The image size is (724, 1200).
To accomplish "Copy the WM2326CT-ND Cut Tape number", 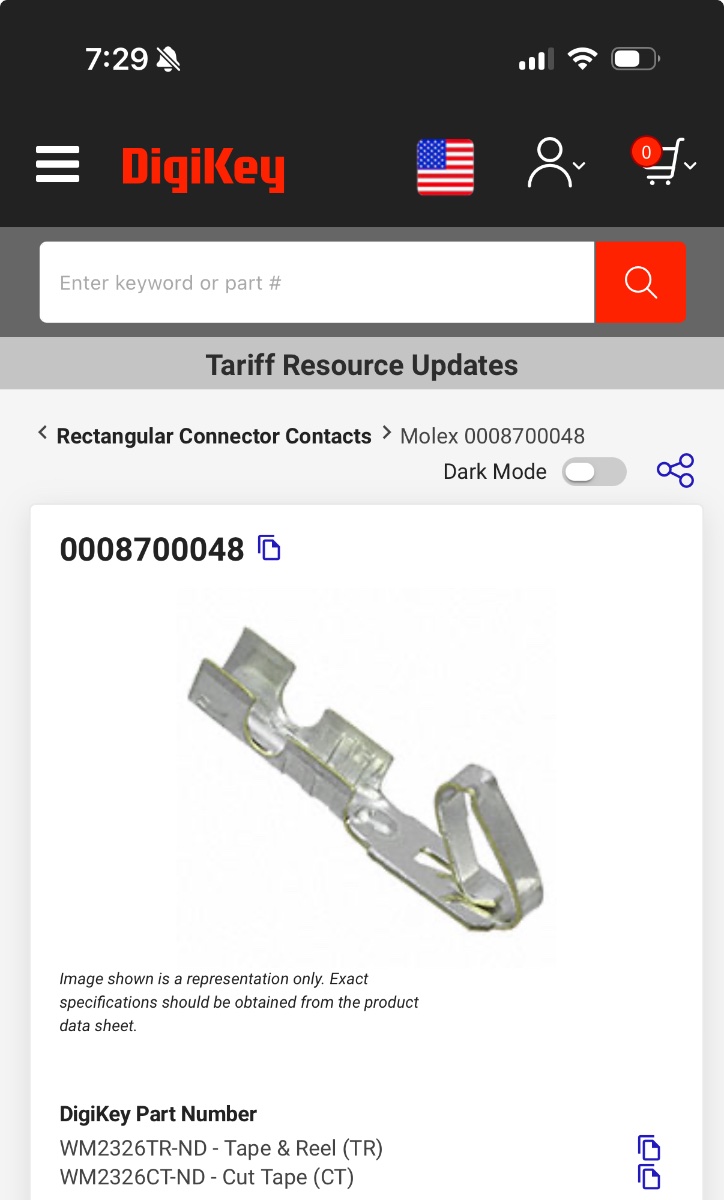I will pos(649,1177).
